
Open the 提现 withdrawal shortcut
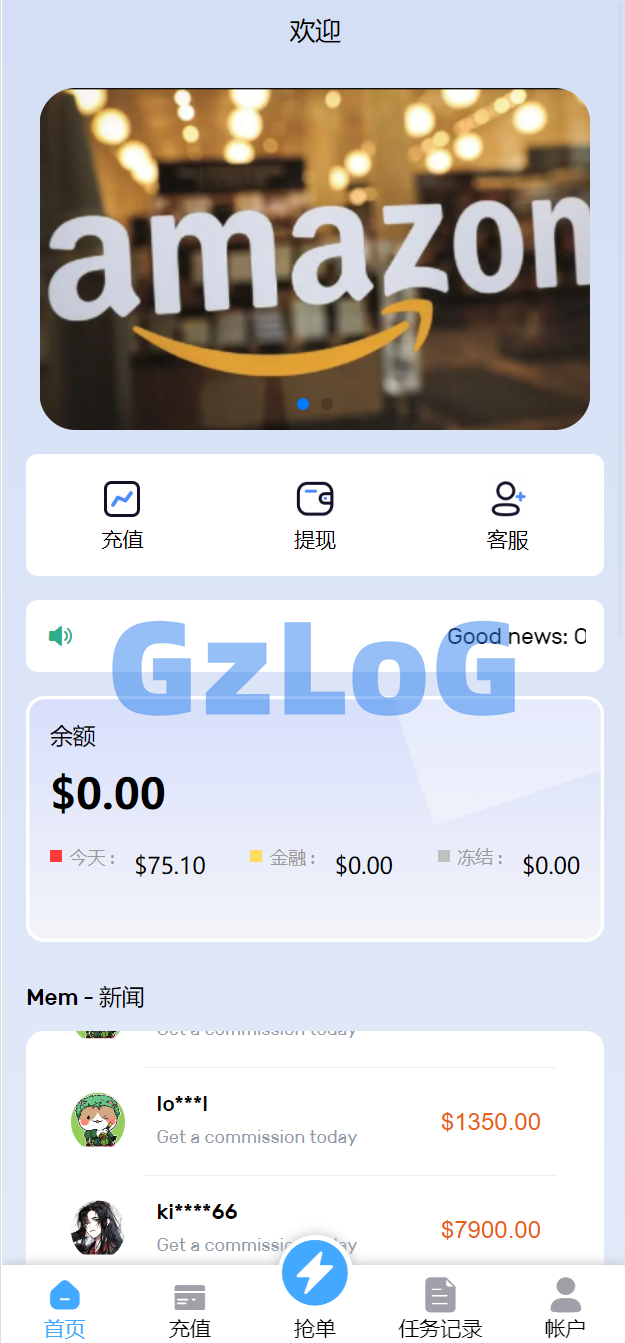tap(315, 515)
